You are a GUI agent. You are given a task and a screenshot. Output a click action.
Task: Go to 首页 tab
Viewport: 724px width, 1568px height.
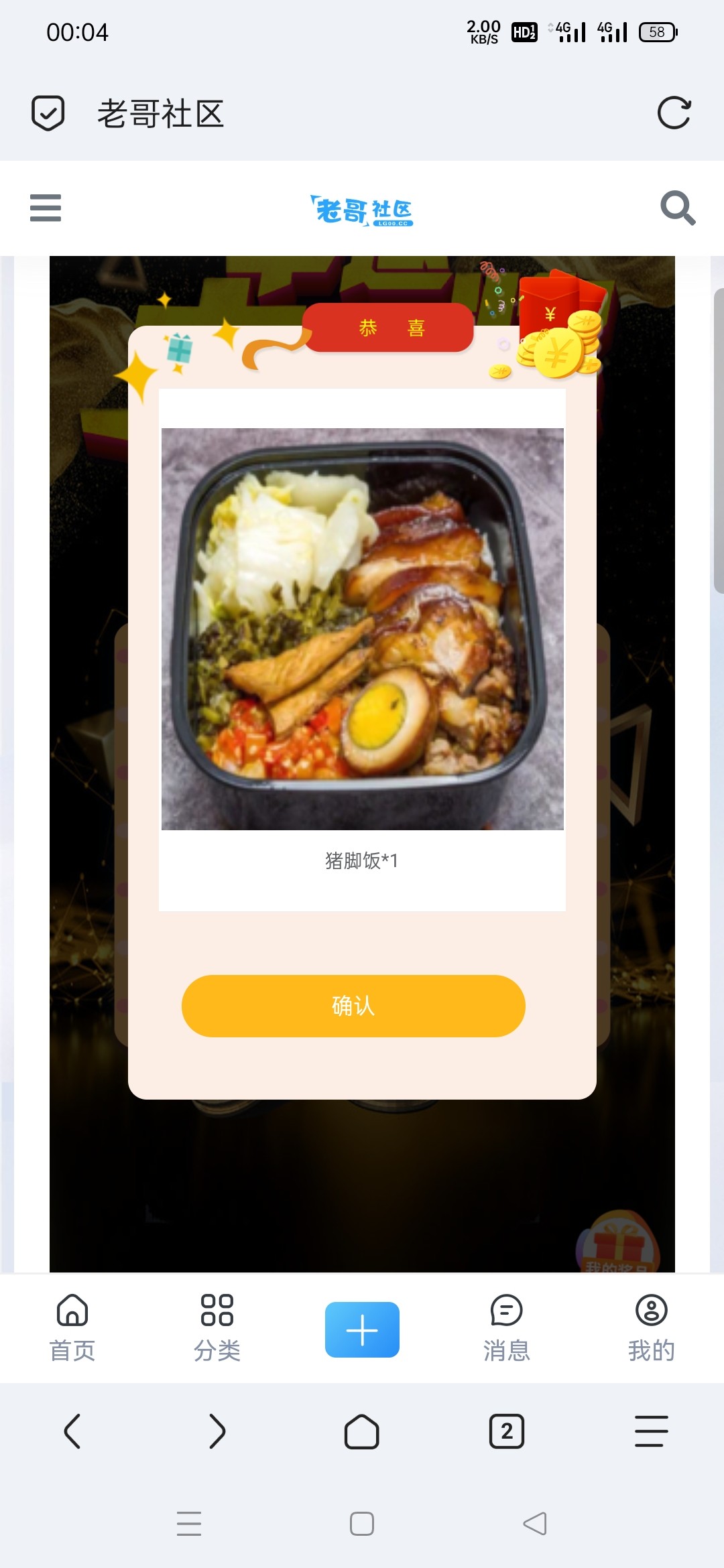tap(72, 1328)
